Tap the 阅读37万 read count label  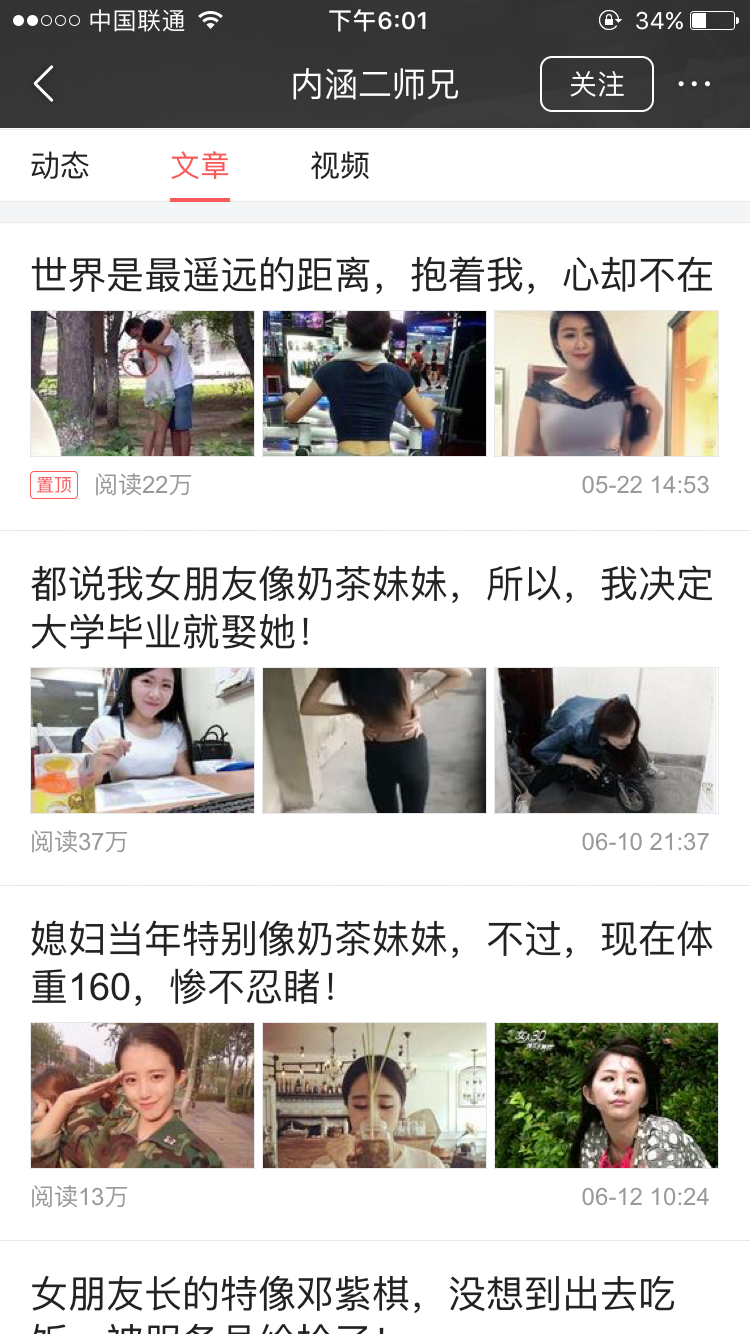(77, 842)
